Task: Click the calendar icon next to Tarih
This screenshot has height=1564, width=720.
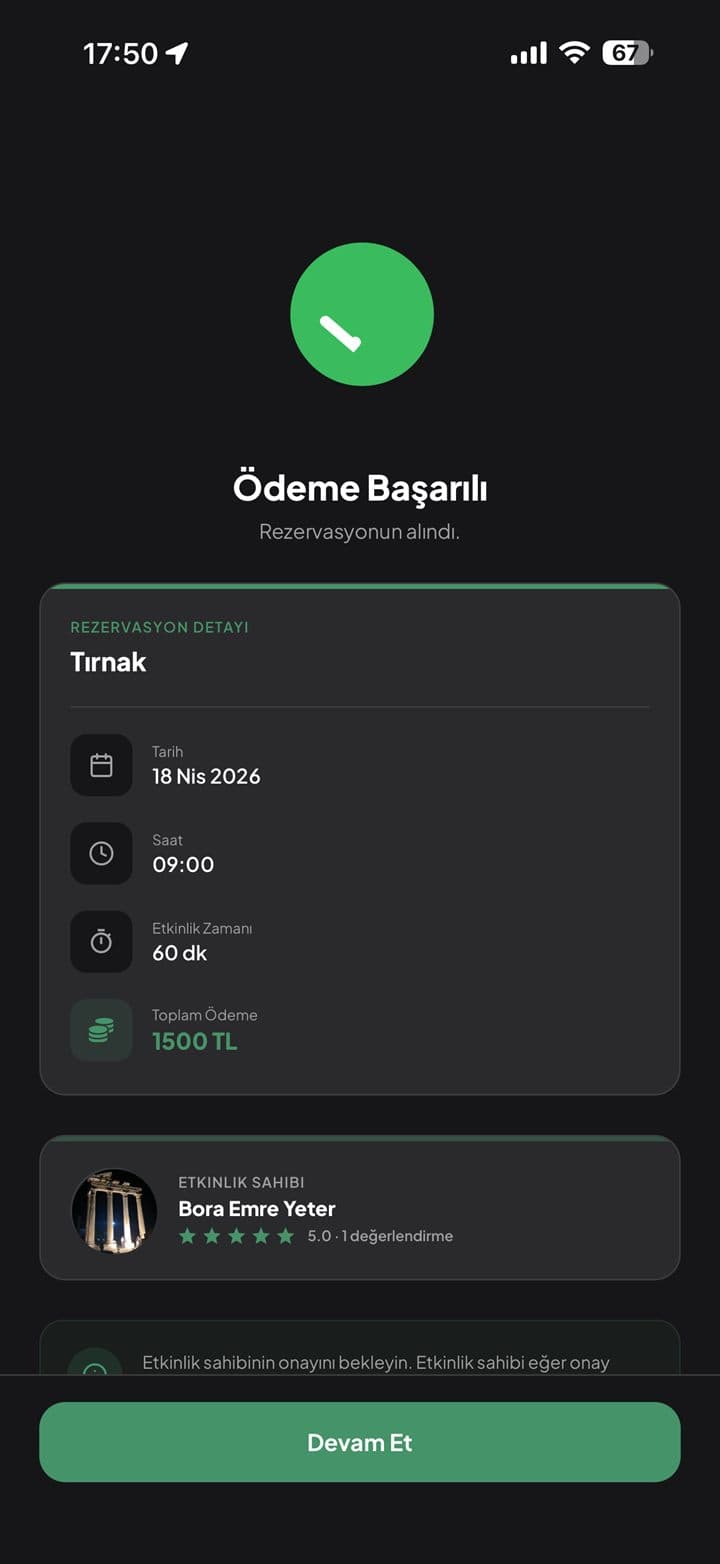Action: 101,765
